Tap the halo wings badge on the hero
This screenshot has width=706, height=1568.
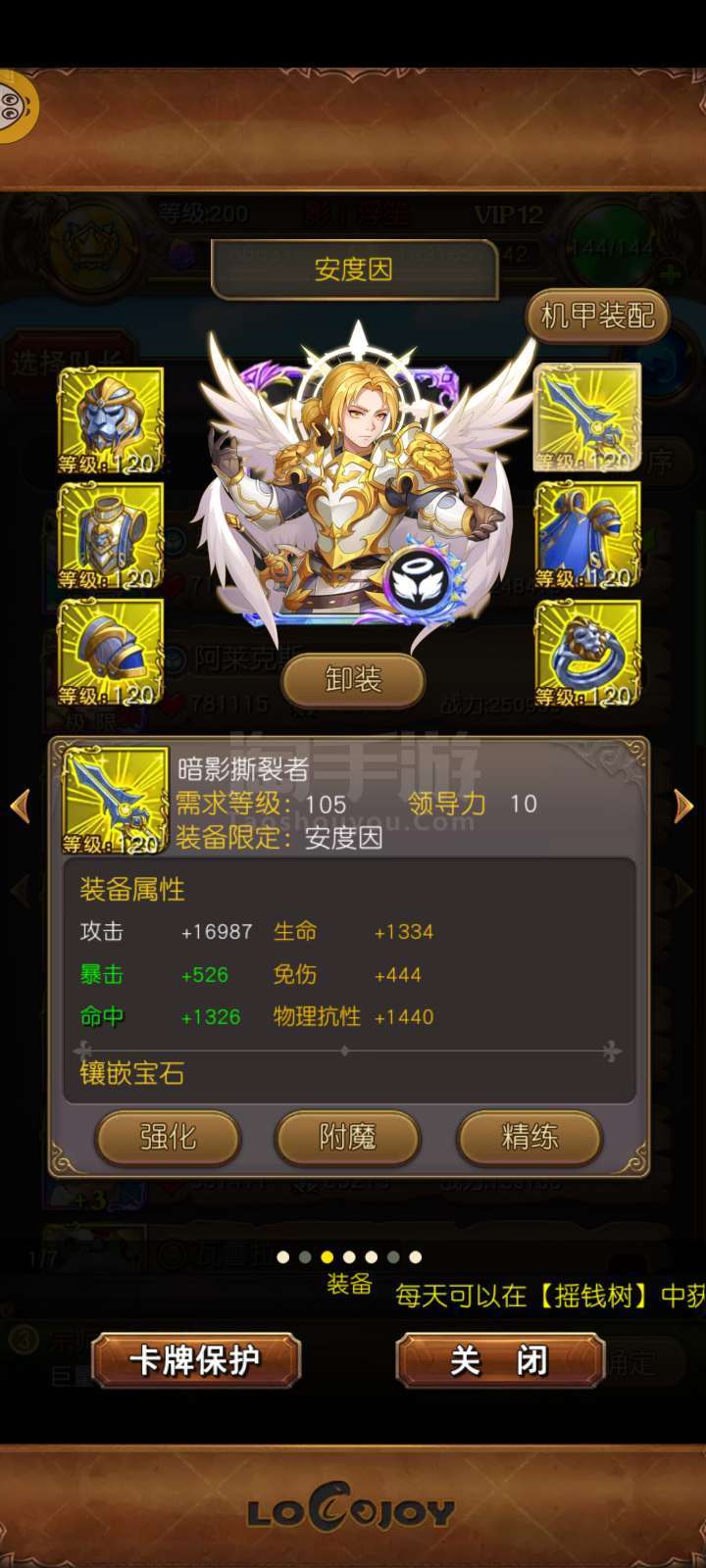pos(429,580)
